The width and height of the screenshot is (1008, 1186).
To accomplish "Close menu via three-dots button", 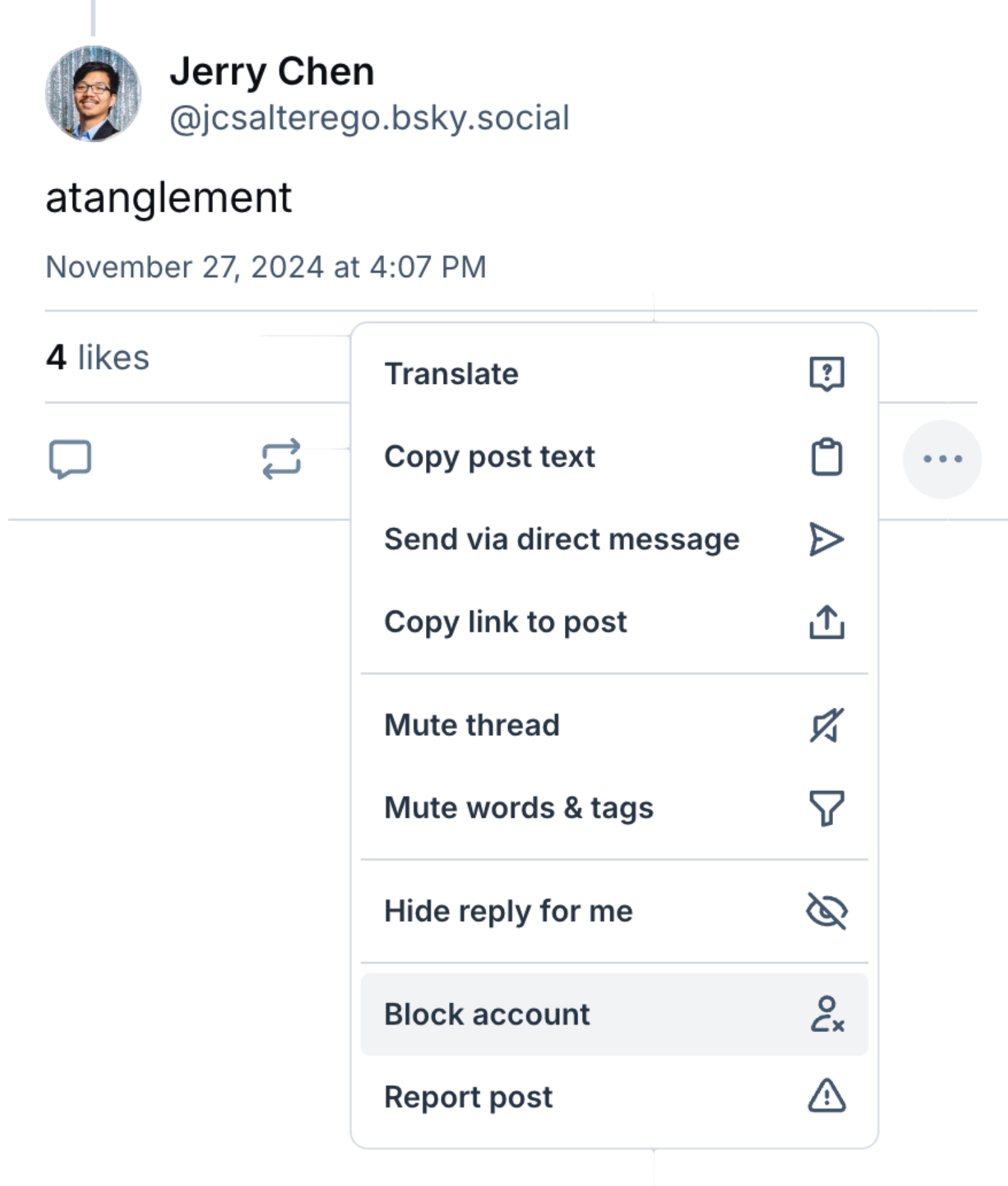I will point(942,459).
